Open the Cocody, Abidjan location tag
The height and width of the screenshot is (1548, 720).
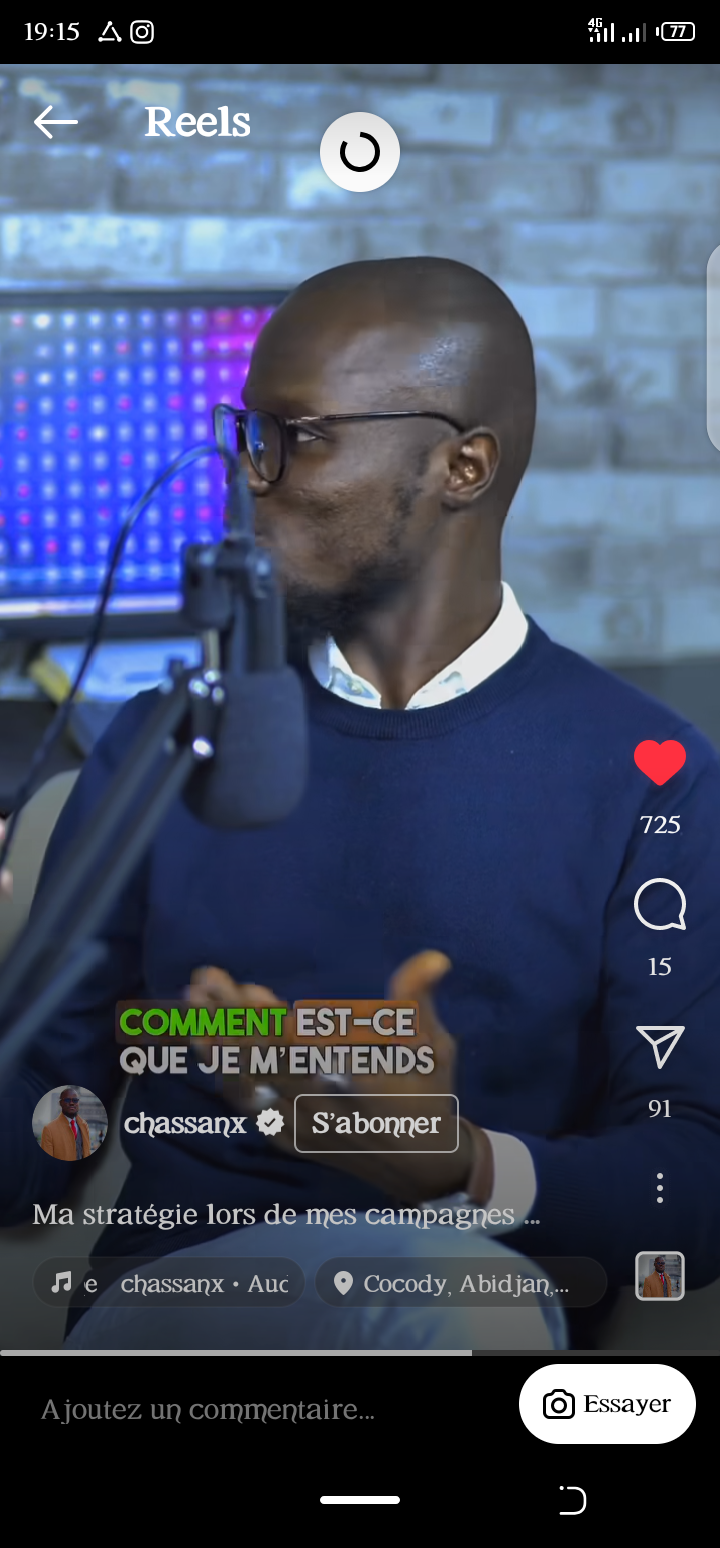[461, 1283]
